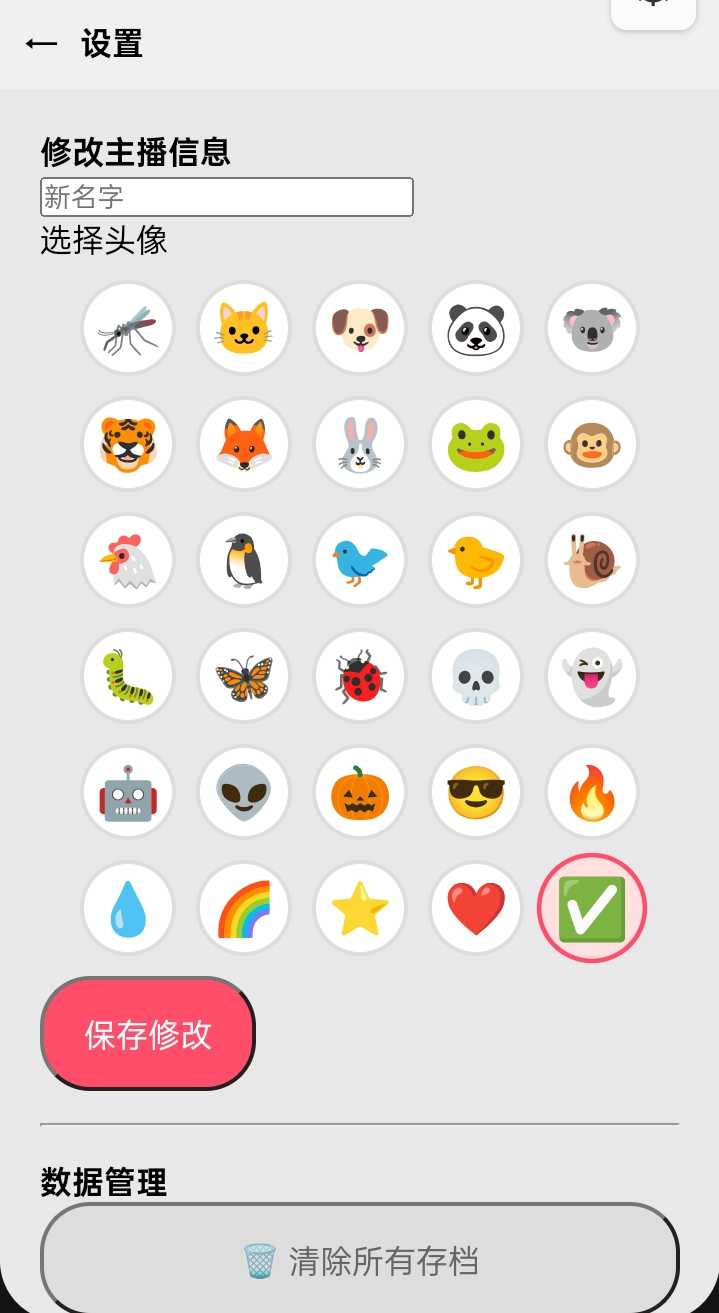The height and width of the screenshot is (1313, 719).
Task: Choose the penguin avatar
Action: (x=244, y=560)
